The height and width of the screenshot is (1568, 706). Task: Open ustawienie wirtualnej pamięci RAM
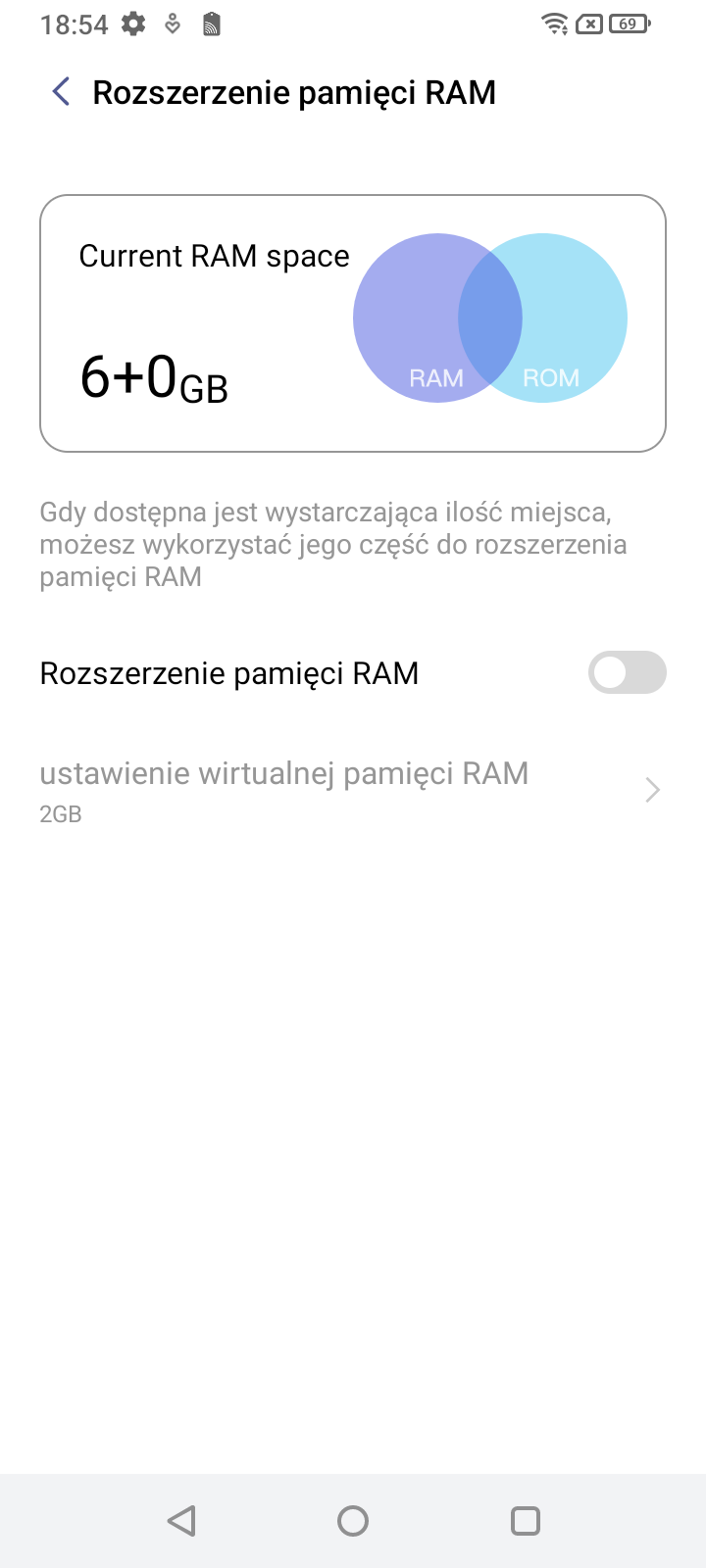click(x=353, y=790)
